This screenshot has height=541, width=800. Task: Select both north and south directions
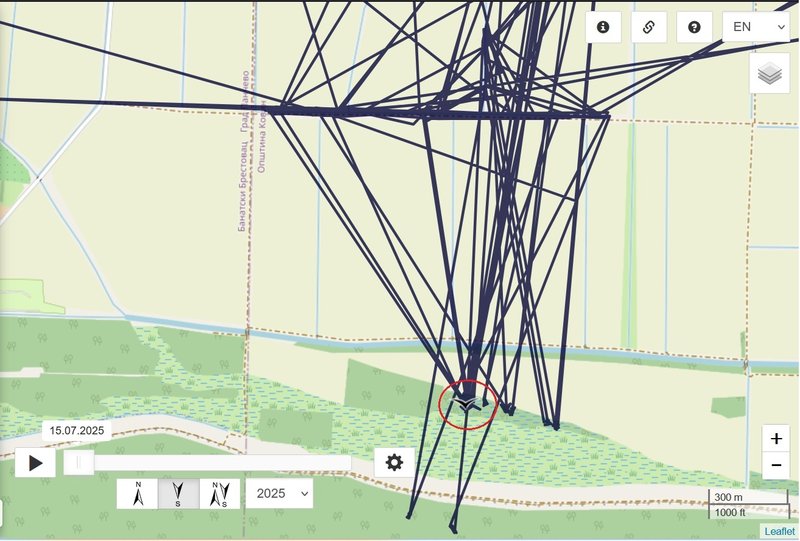point(220,494)
